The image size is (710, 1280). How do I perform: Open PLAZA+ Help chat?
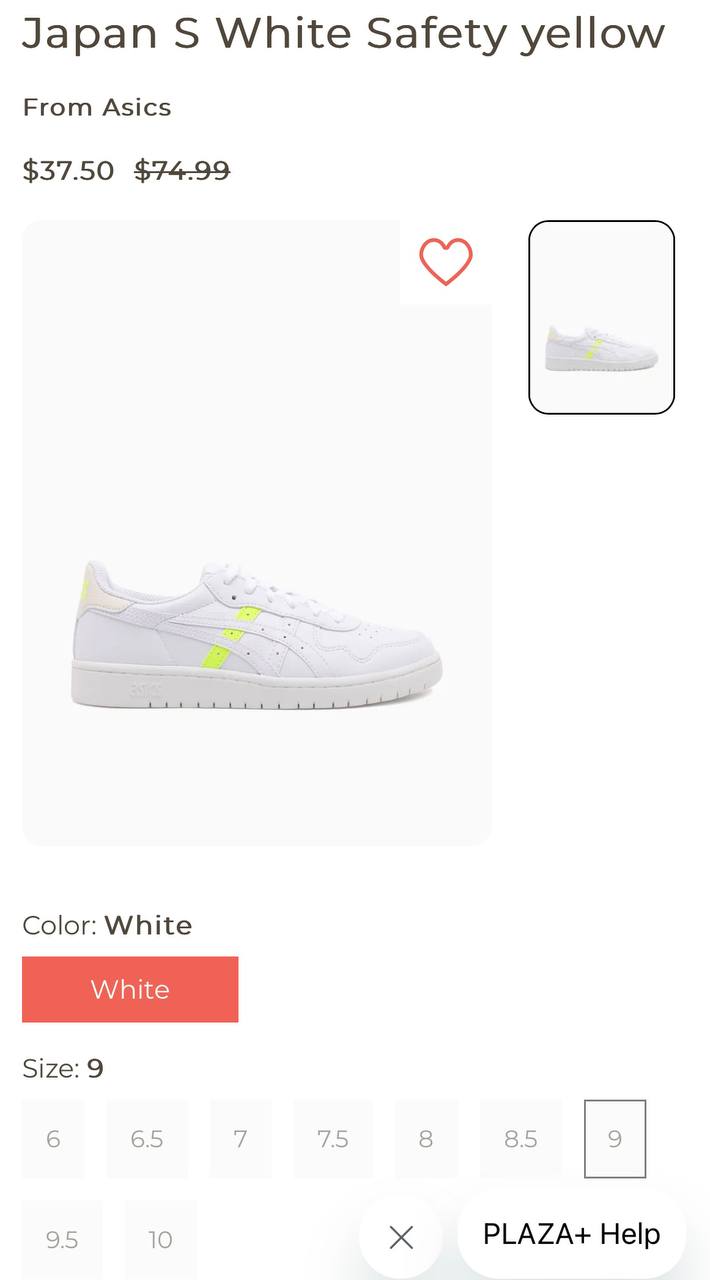[572, 1234]
